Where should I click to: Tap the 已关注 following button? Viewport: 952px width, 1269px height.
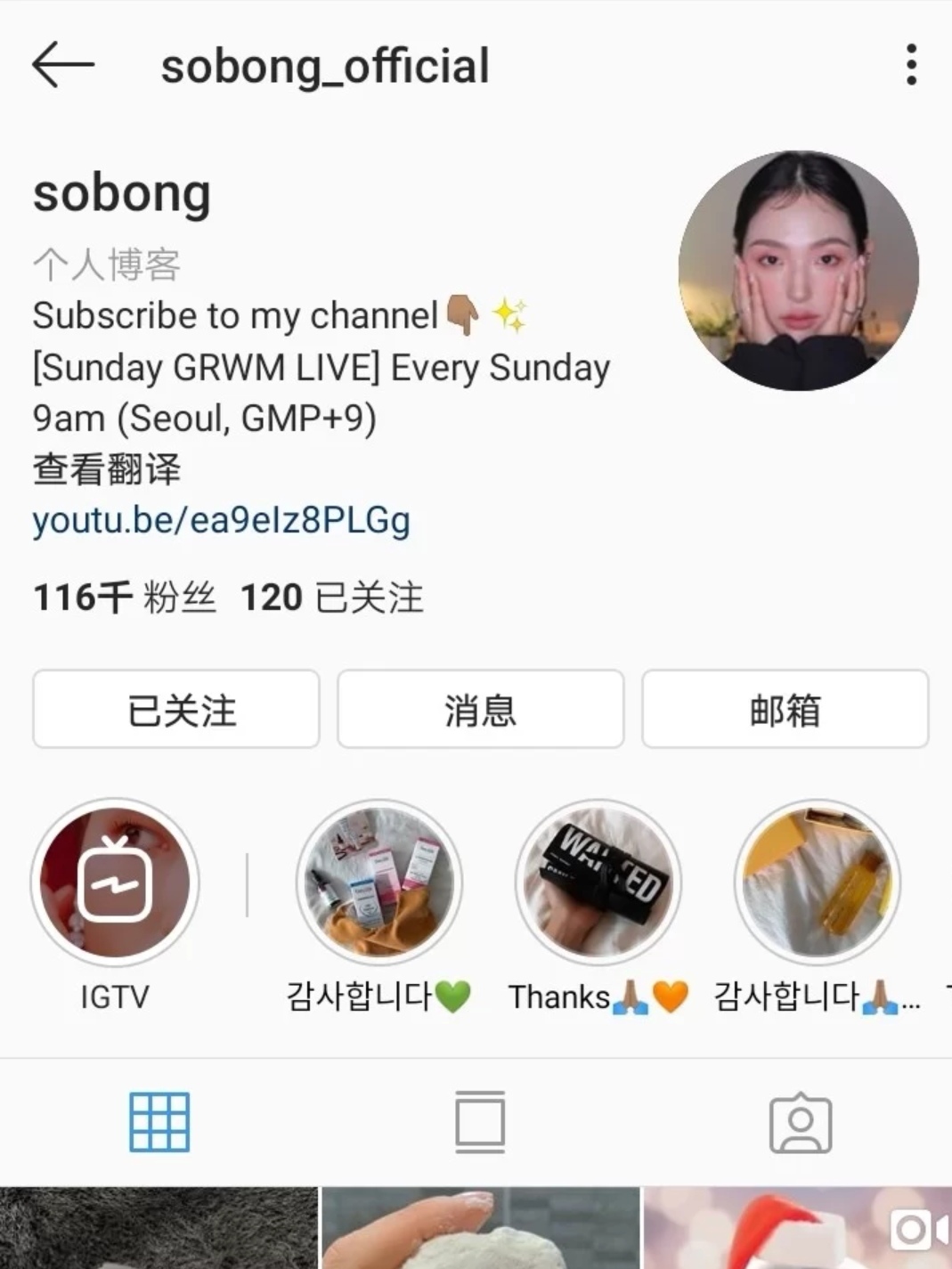click(x=175, y=710)
